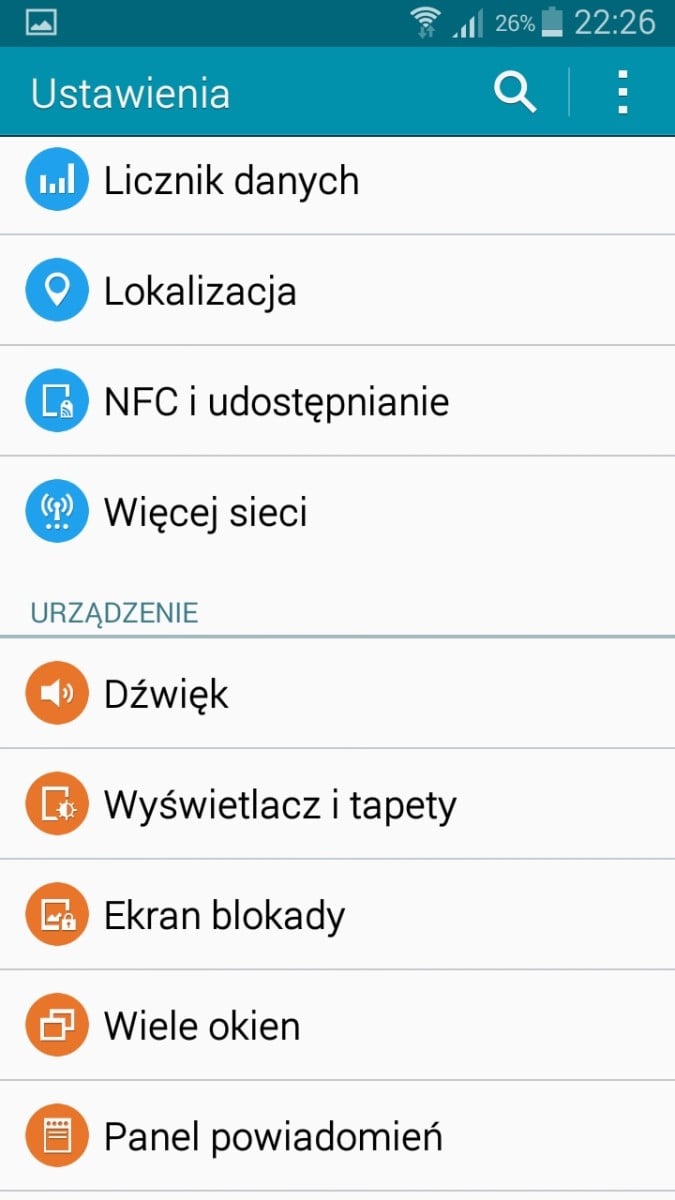Open Ekran blokady settings
The image size is (675, 1200).
click(x=337, y=915)
